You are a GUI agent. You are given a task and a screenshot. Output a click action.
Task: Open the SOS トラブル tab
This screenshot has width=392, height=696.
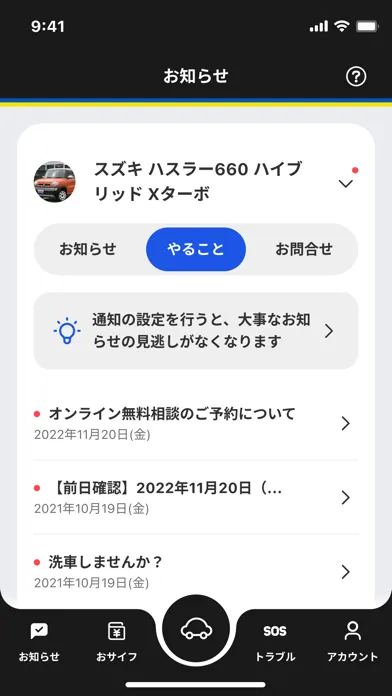[275, 642]
